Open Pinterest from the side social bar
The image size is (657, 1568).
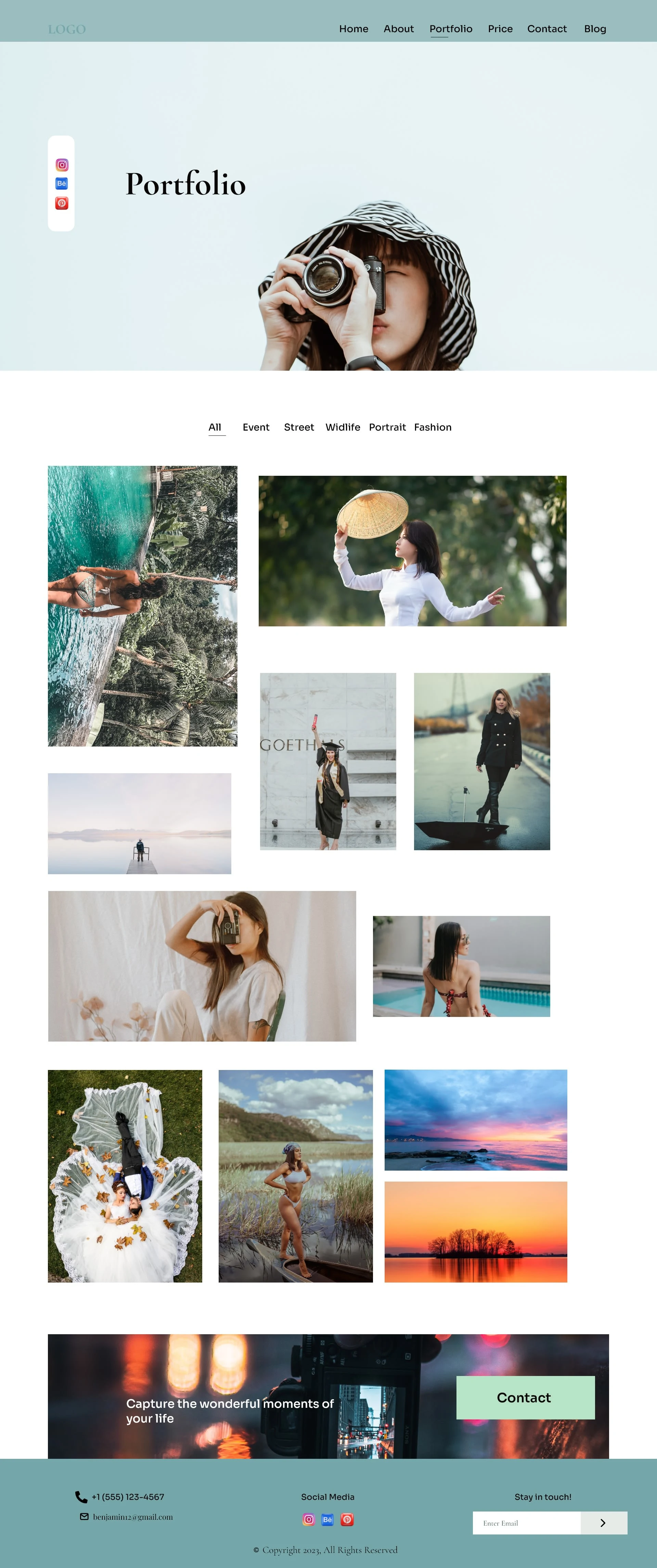pos(62,203)
